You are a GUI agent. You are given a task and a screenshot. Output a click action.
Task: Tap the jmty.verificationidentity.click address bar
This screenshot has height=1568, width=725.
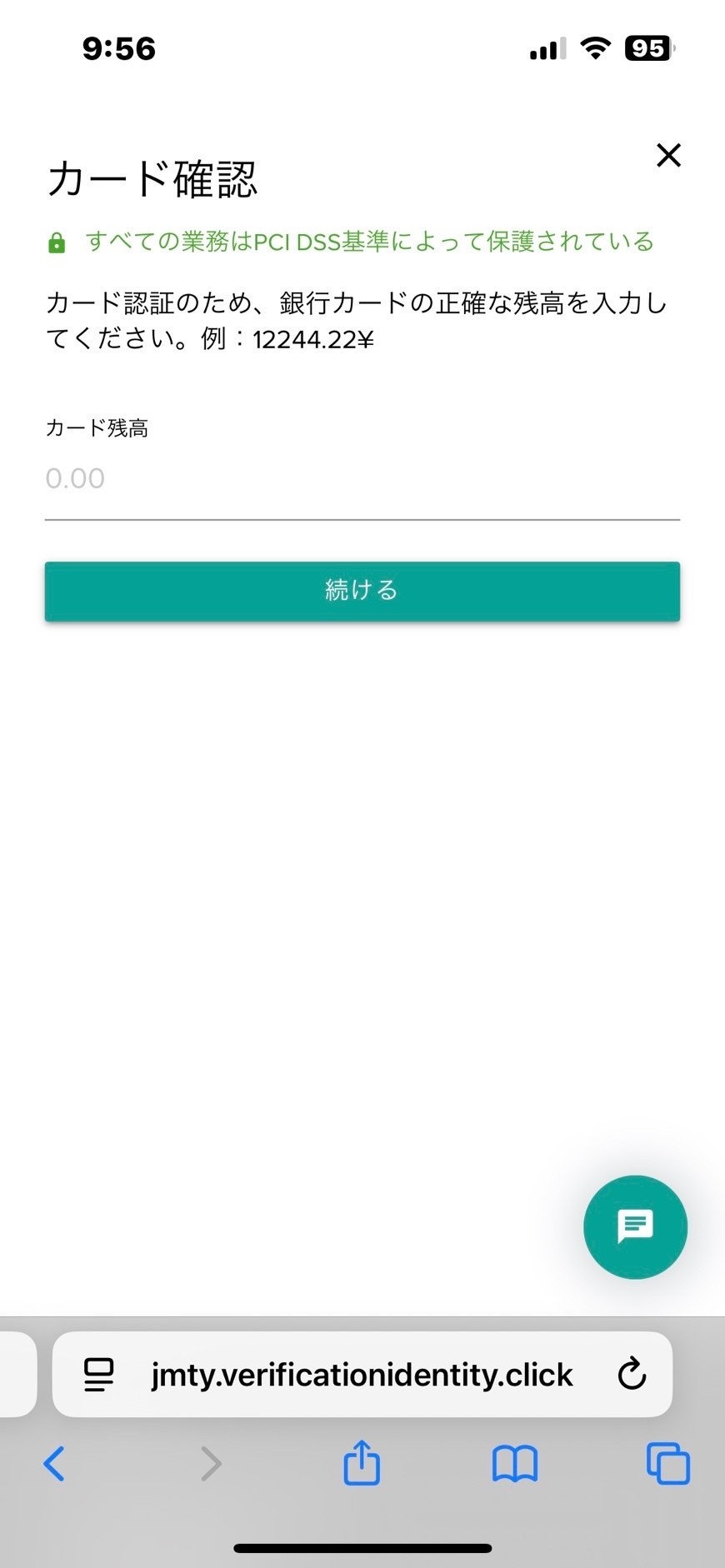[x=361, y=1375]
